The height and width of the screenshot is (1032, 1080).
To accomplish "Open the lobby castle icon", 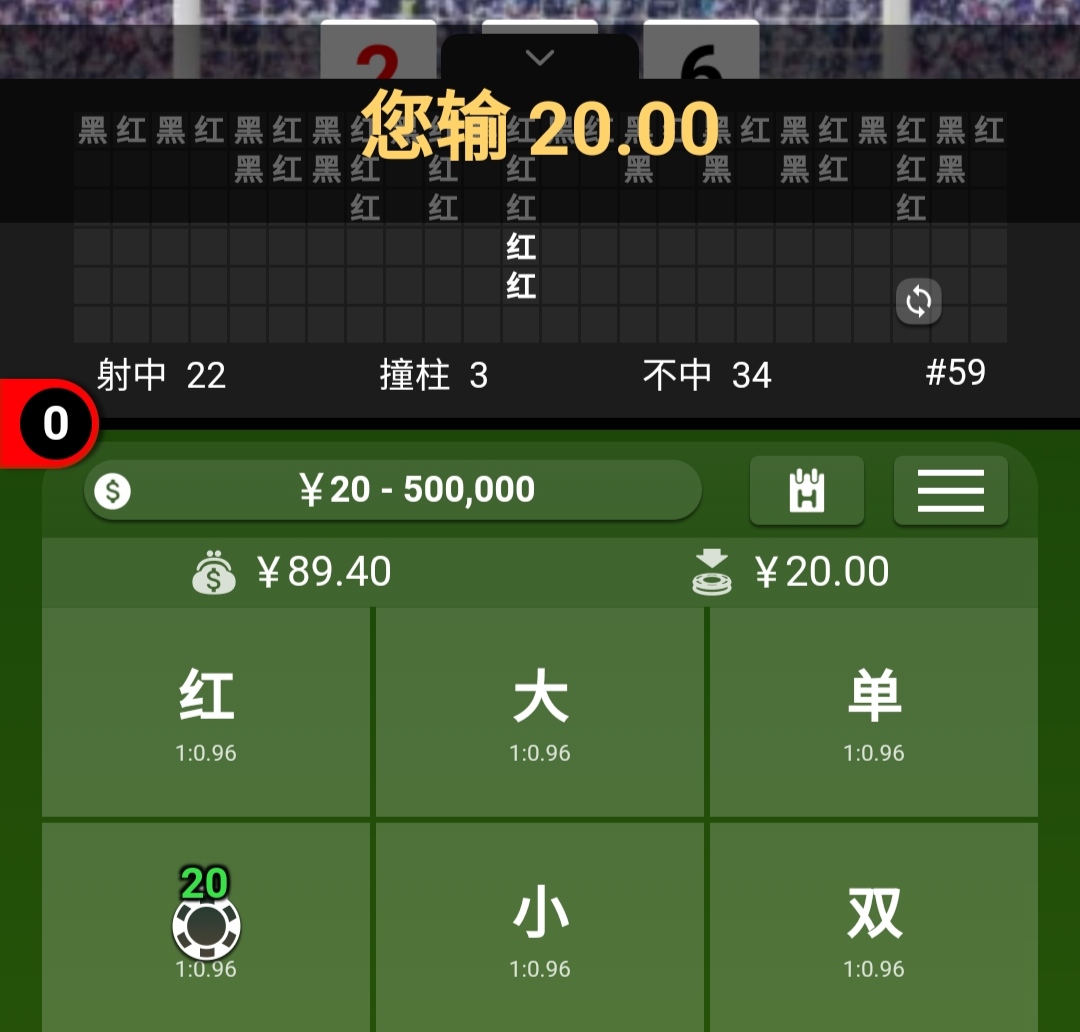I will tap(806, 490).
